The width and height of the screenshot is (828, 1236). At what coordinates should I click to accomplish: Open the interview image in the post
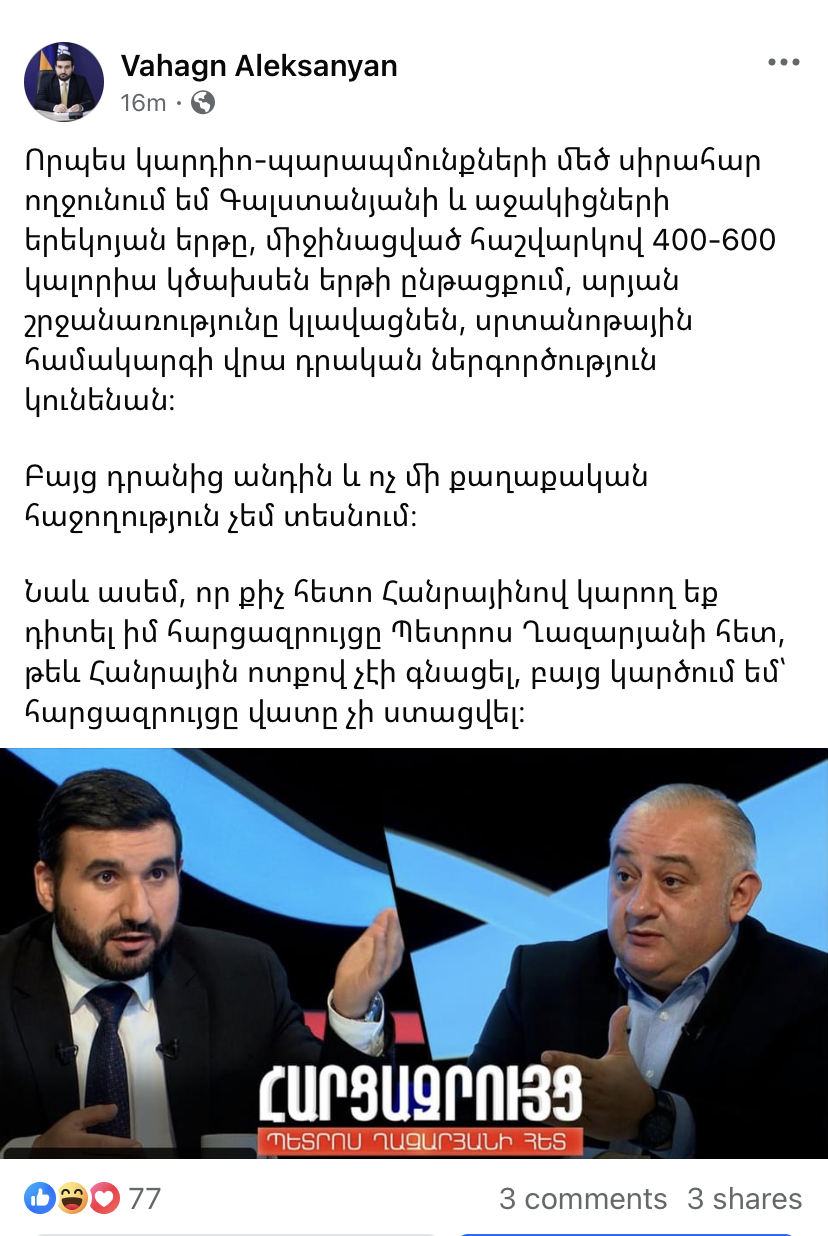[414, 952]
